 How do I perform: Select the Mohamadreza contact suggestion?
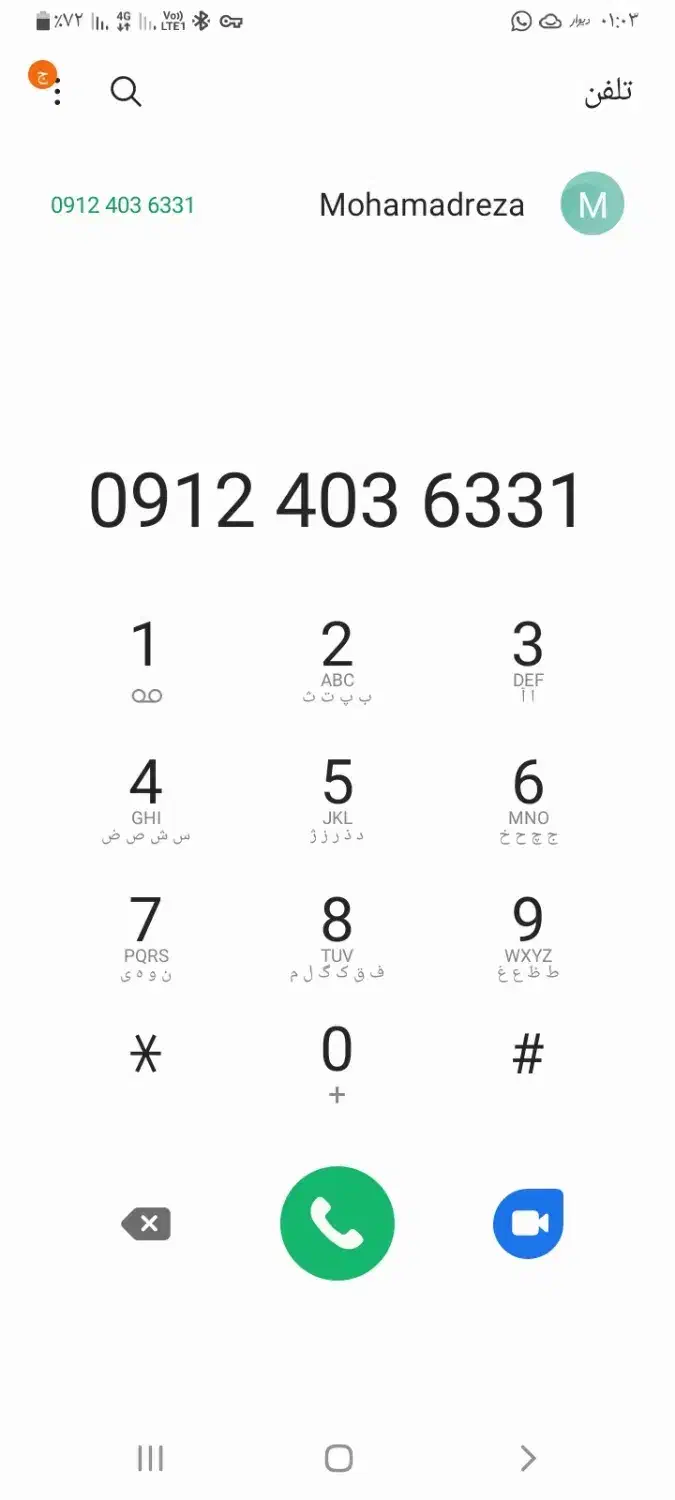[x=421, y=205]
